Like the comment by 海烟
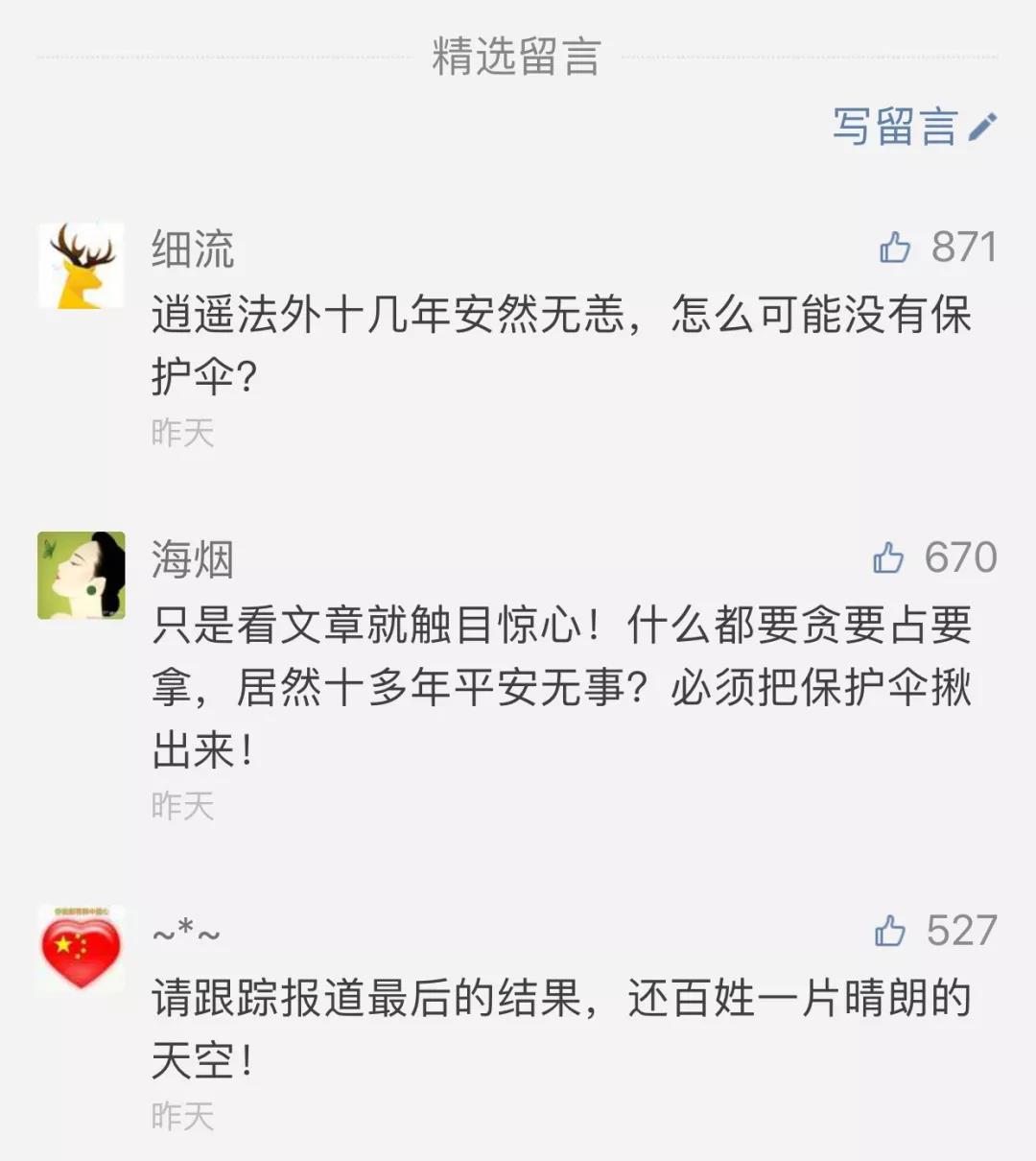 [889, 557]
